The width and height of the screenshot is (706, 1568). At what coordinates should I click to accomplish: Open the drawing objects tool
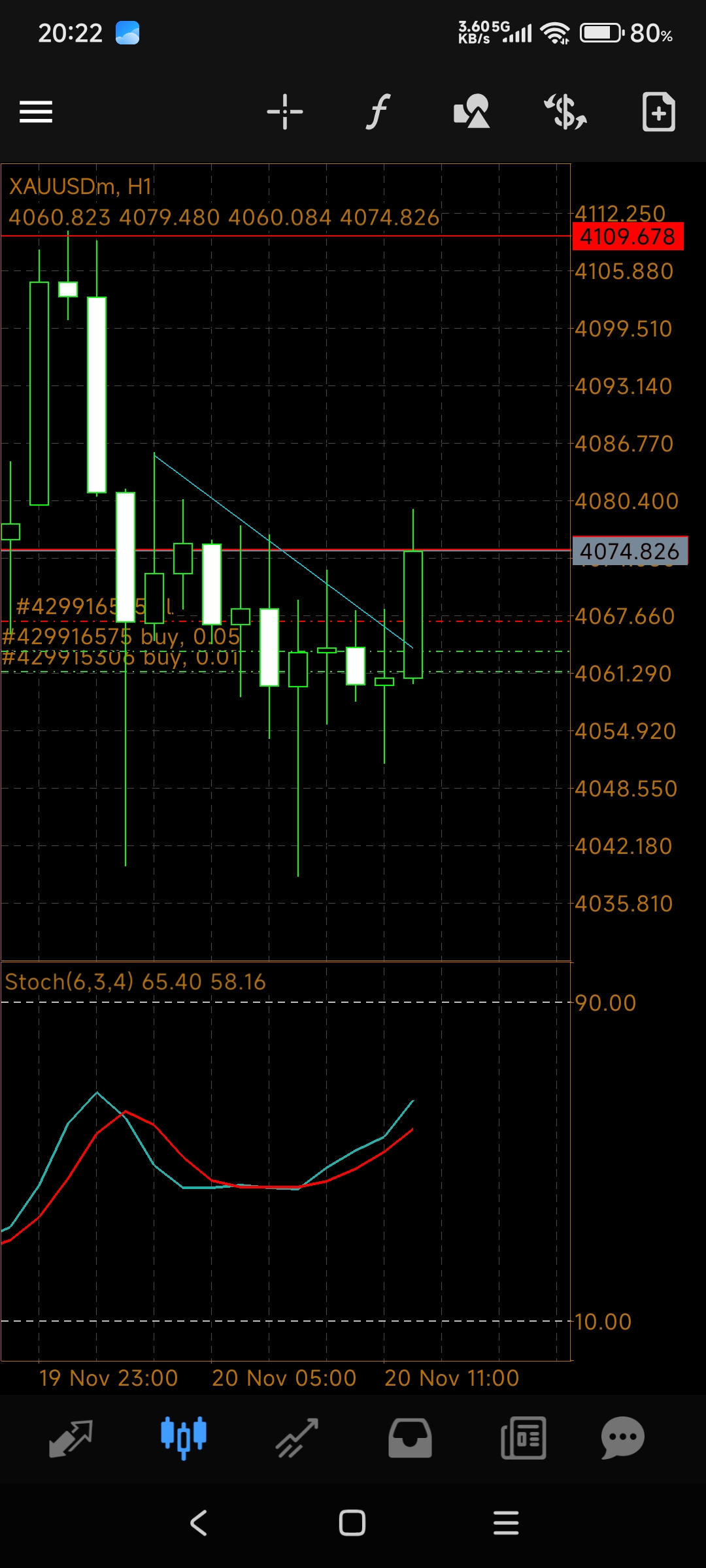[471, 112]
